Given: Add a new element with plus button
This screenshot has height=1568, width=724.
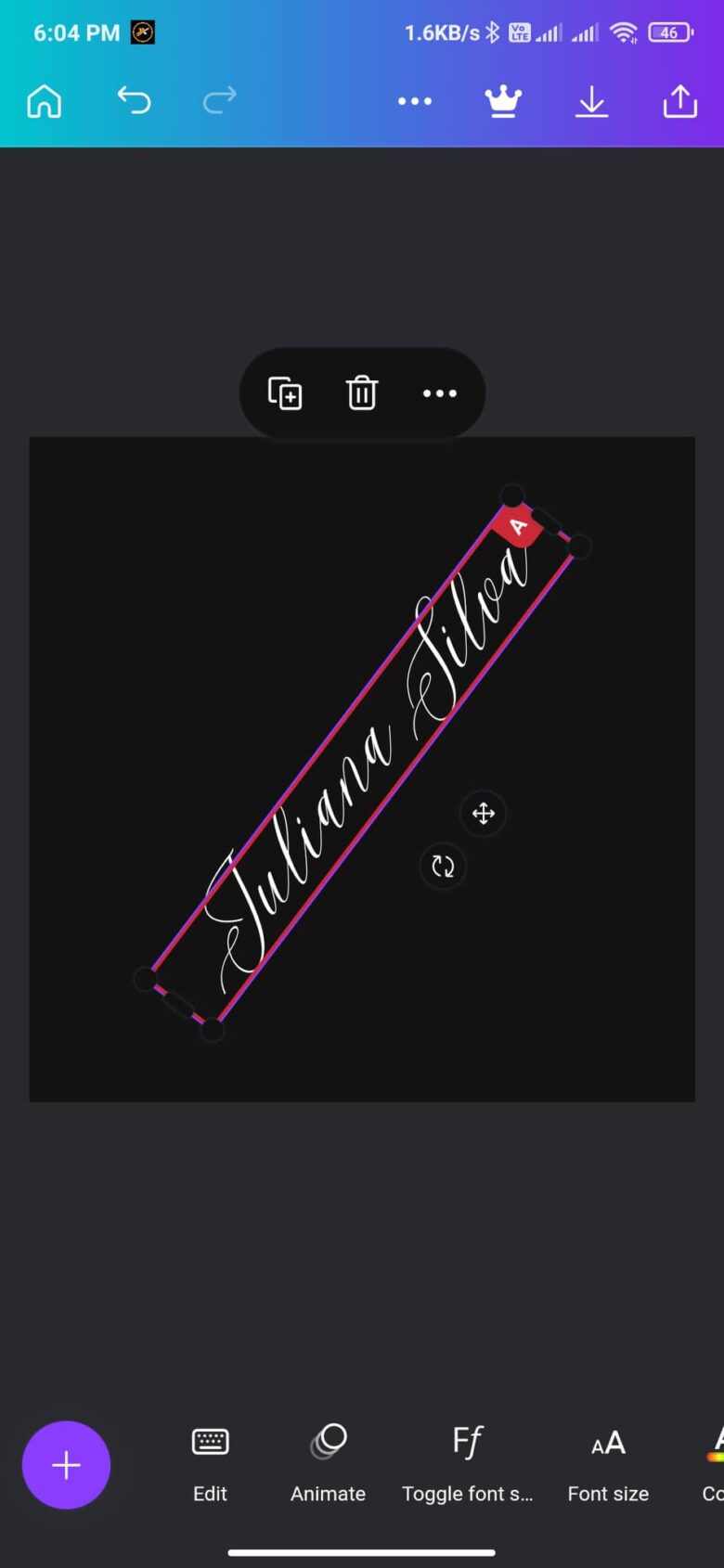Looking at the screenshot, I should [x=66, y=1465].
